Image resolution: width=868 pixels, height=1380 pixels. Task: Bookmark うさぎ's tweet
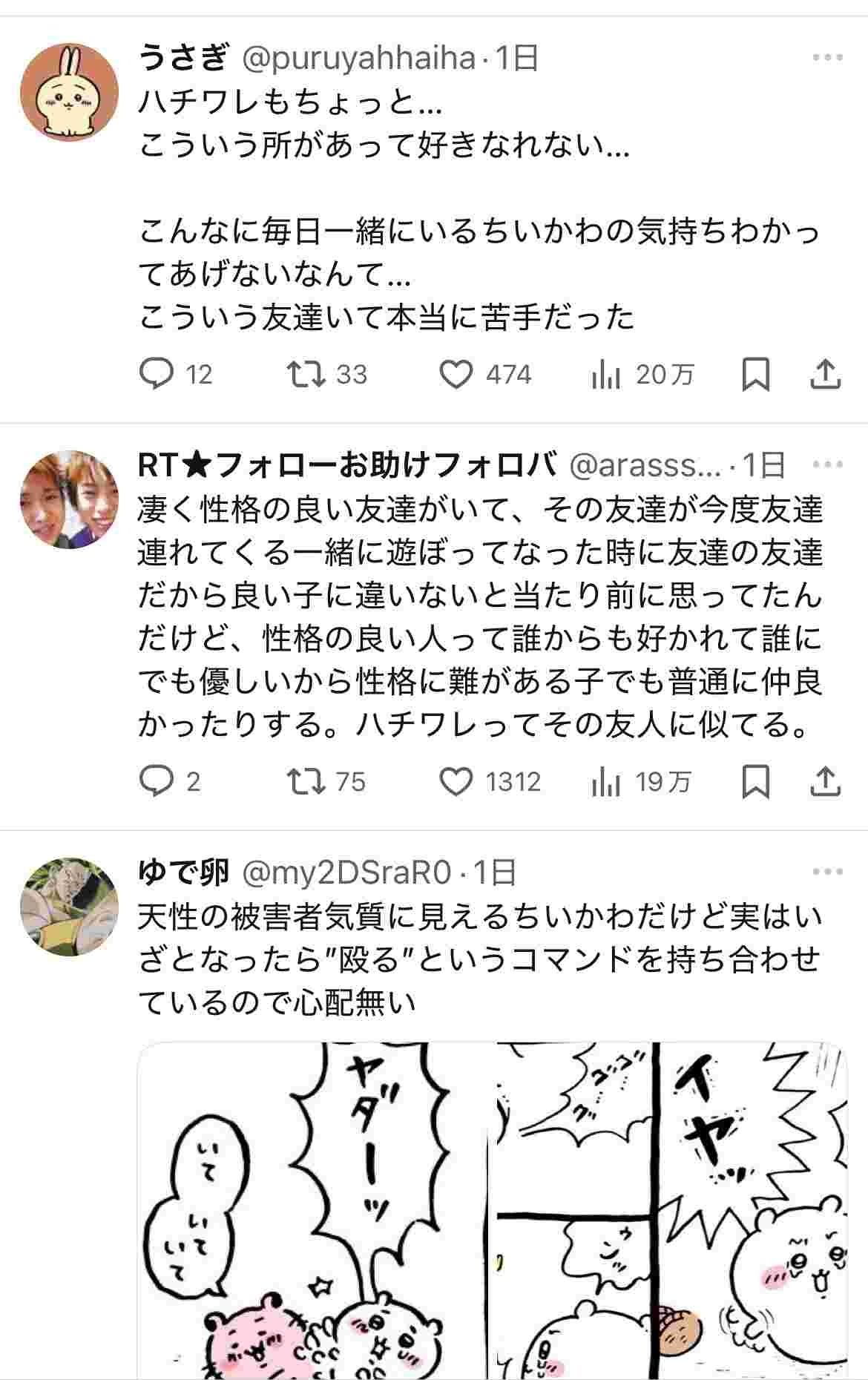[x=755, y=374]
